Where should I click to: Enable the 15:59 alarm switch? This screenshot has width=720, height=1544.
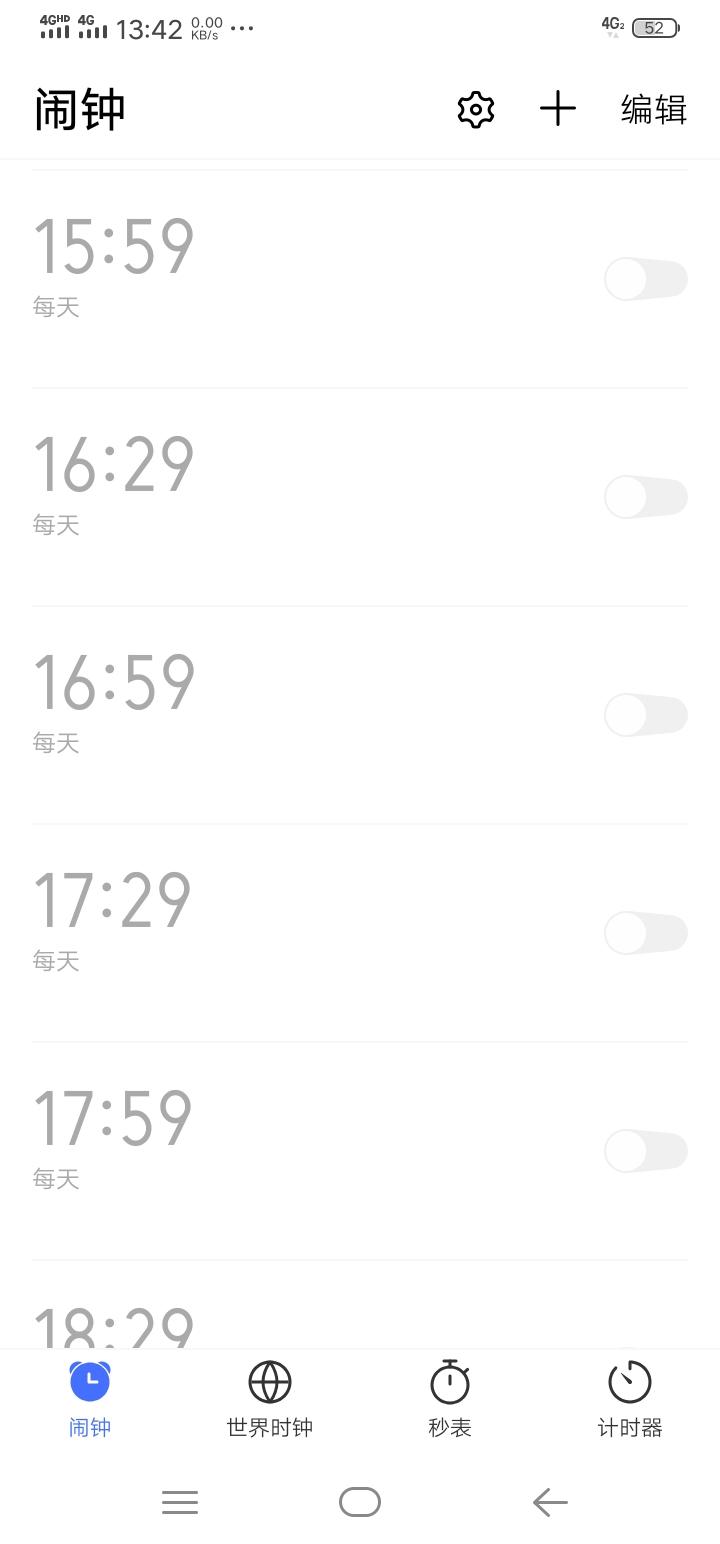pos(646,279)
